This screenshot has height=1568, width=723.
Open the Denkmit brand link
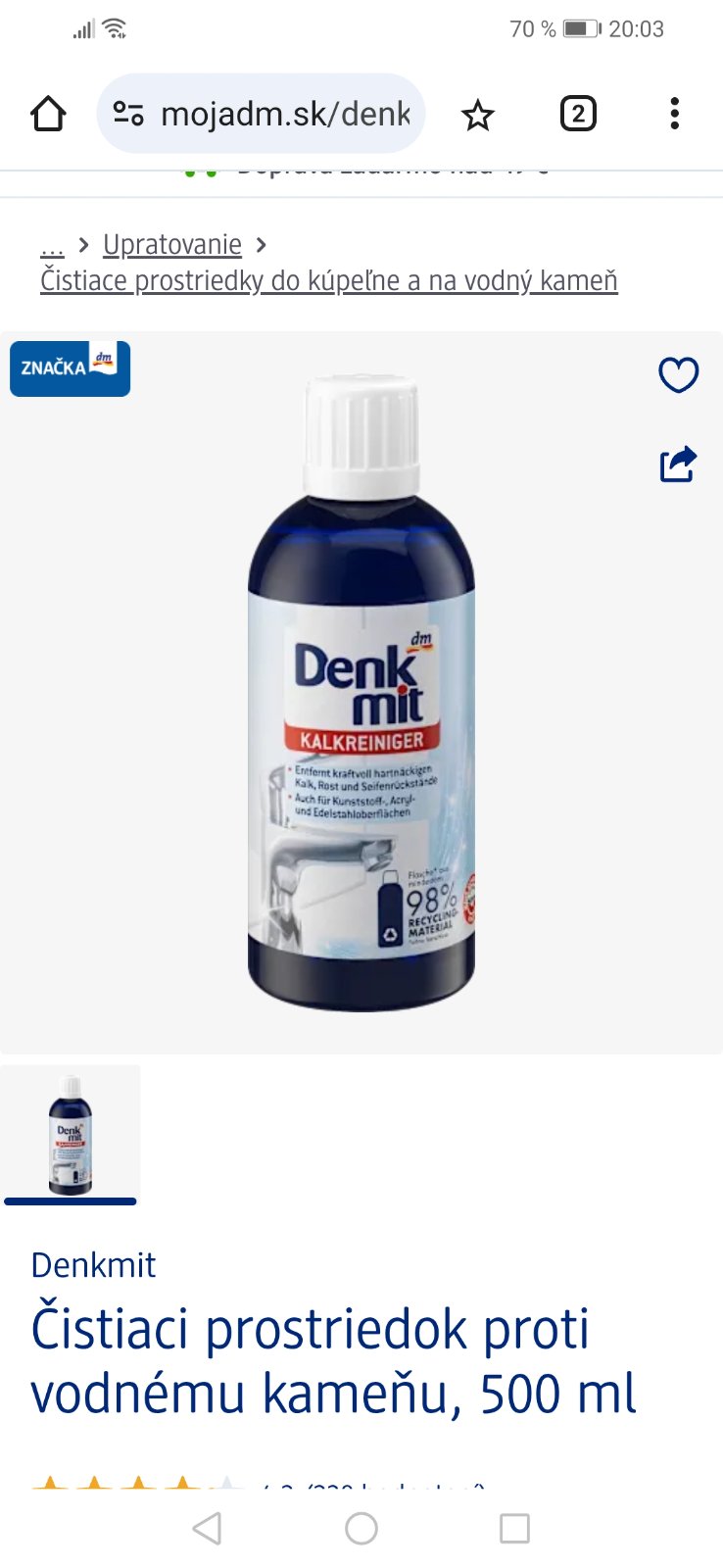point(93,1265)
